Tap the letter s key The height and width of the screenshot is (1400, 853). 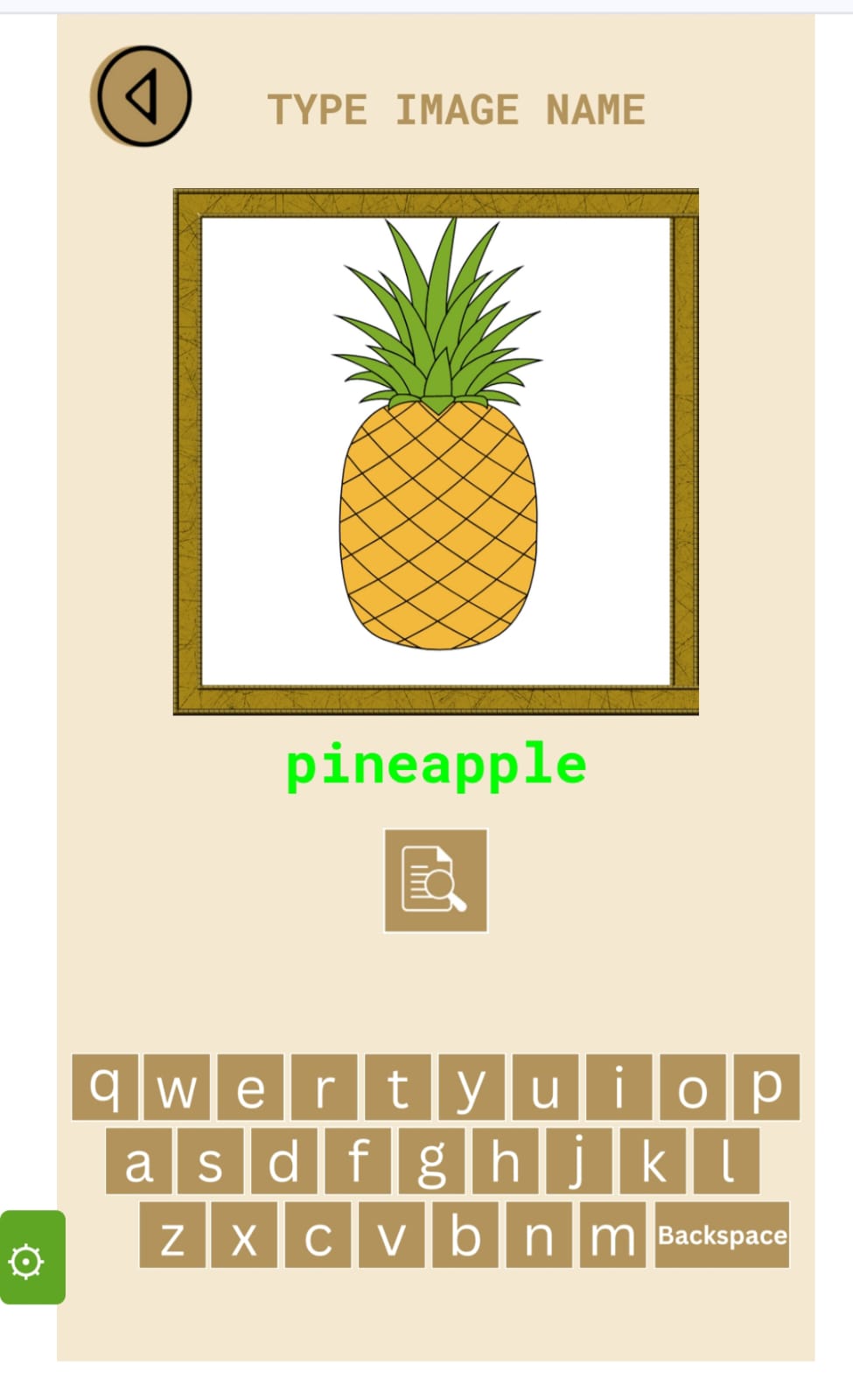[210, 1161]
